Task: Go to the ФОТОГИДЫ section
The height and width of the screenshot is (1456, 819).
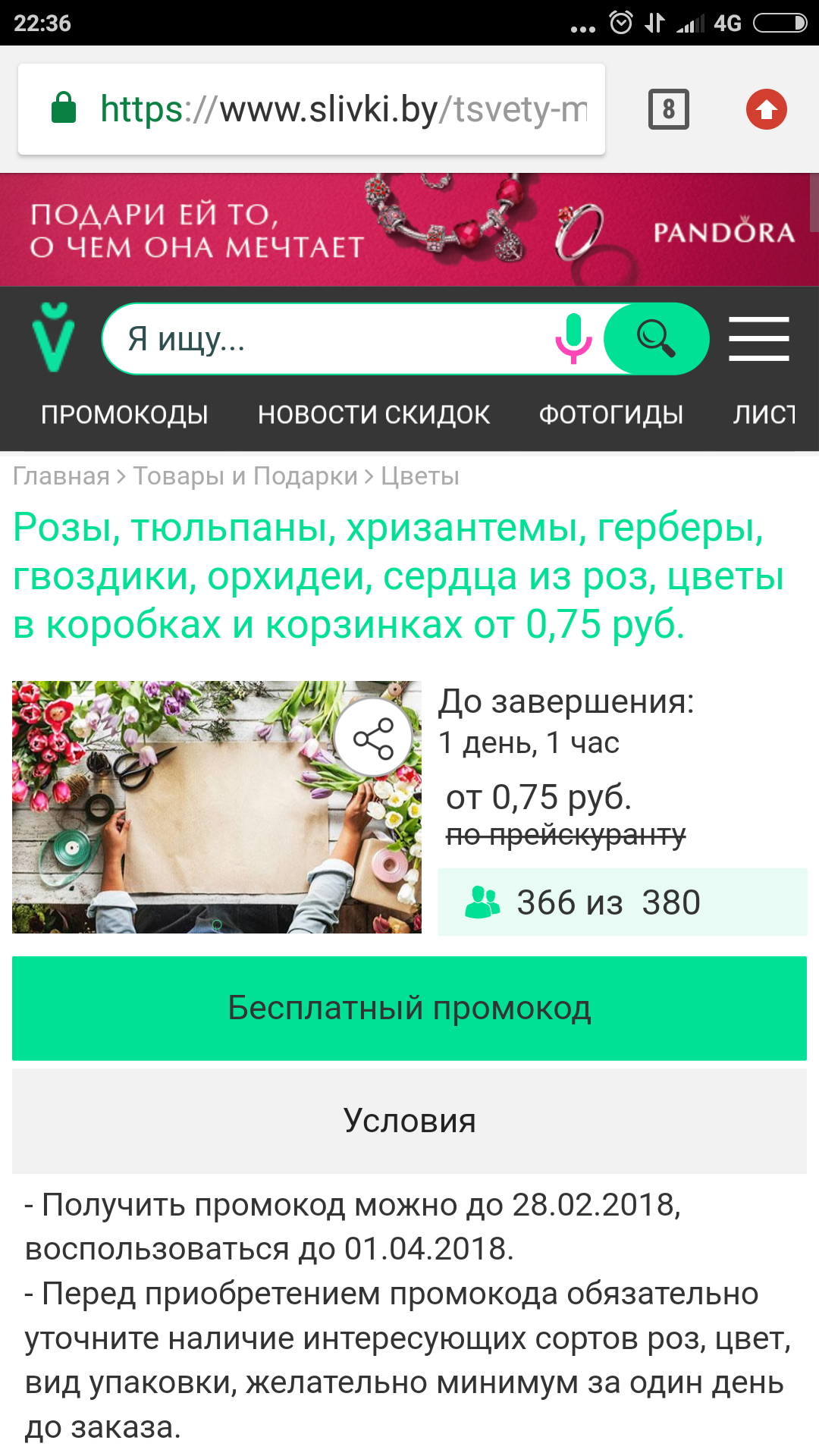Action: click(611, 415)
